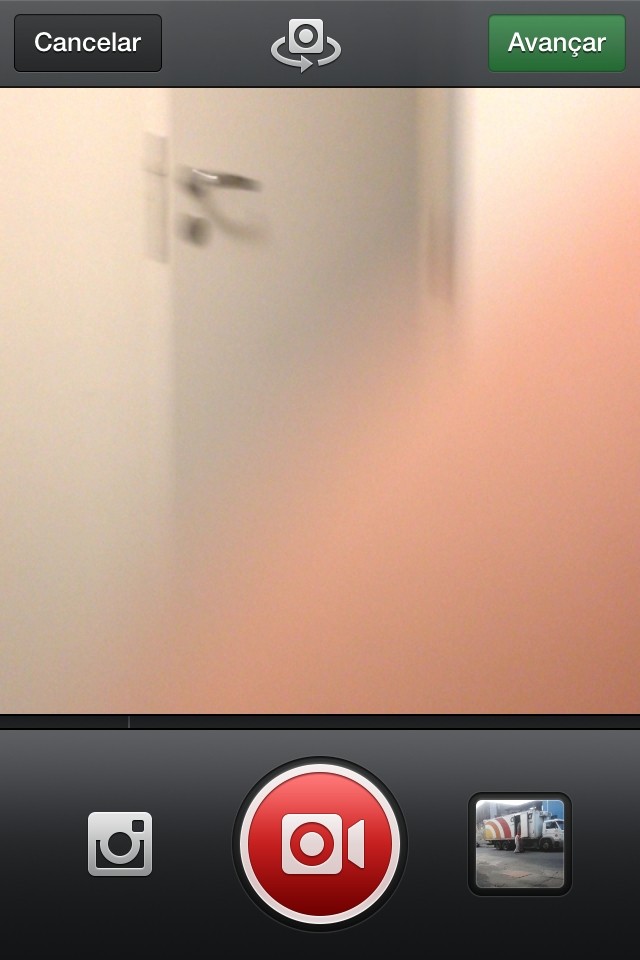640x960 pixels.
Task: Tap the Cancelar button
Action: pyautogui.click(x=88, y=43)
